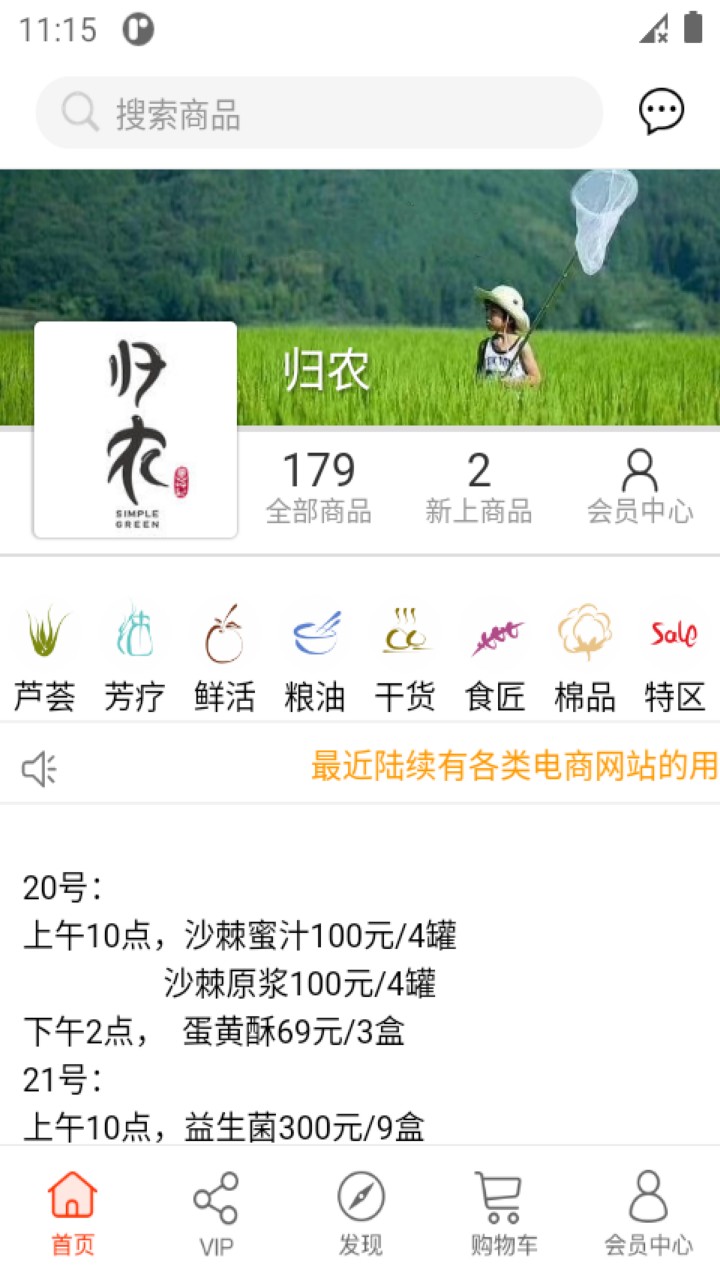720x1280 pixels.
Task: Open the messages chat bubble icon
Action: pos(661,112)
